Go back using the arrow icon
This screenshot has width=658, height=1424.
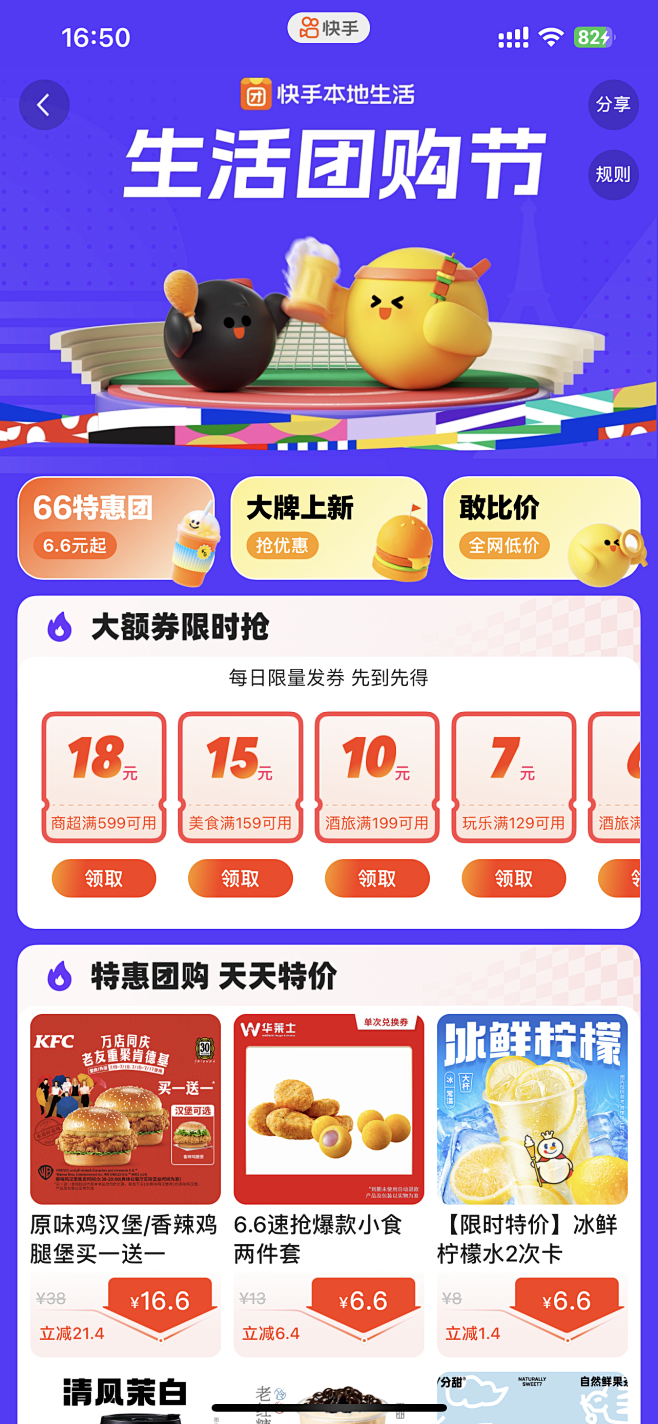pos(44,105)
